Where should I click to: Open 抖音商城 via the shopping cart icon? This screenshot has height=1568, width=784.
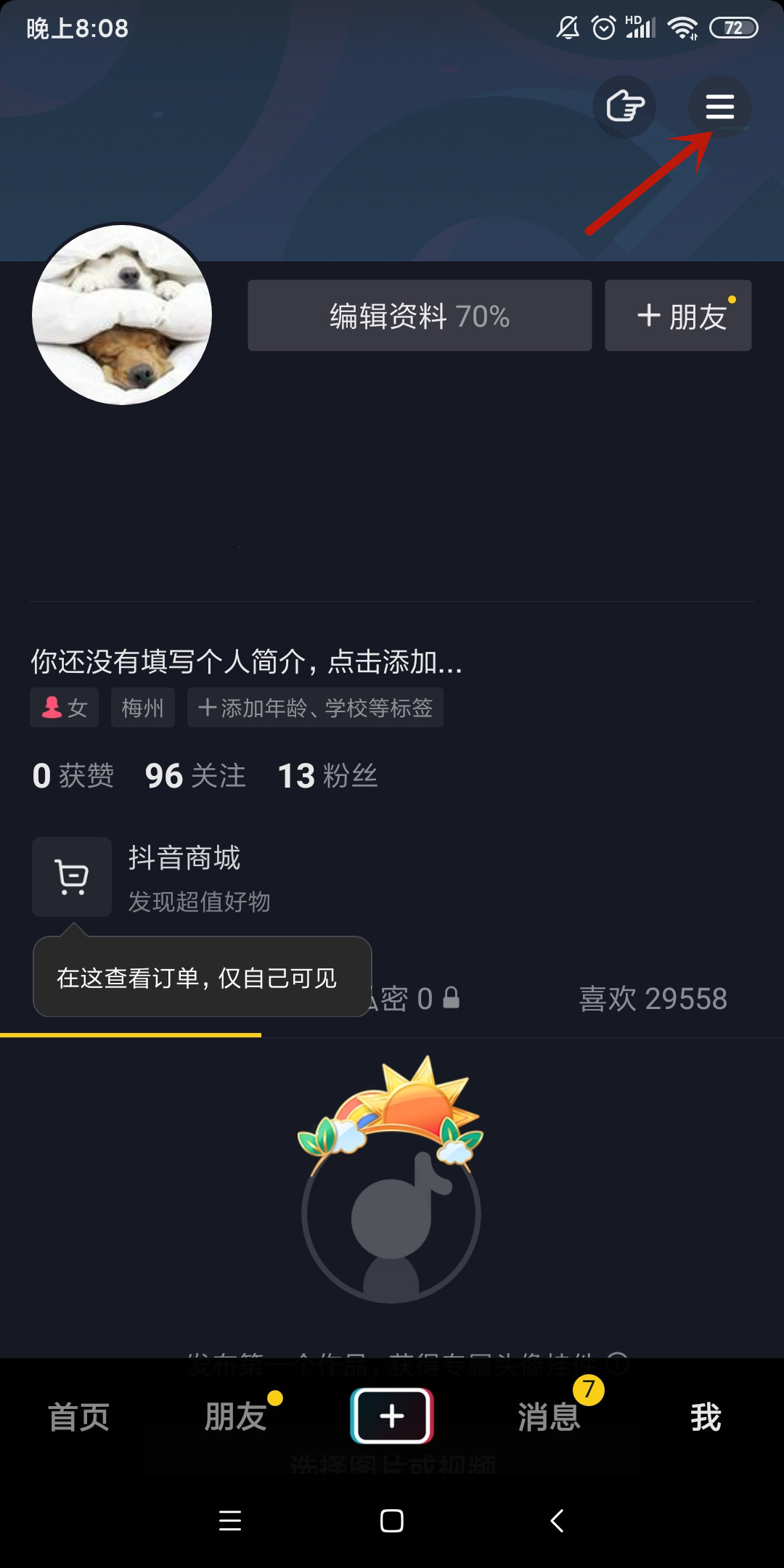(x=71, y=877)
